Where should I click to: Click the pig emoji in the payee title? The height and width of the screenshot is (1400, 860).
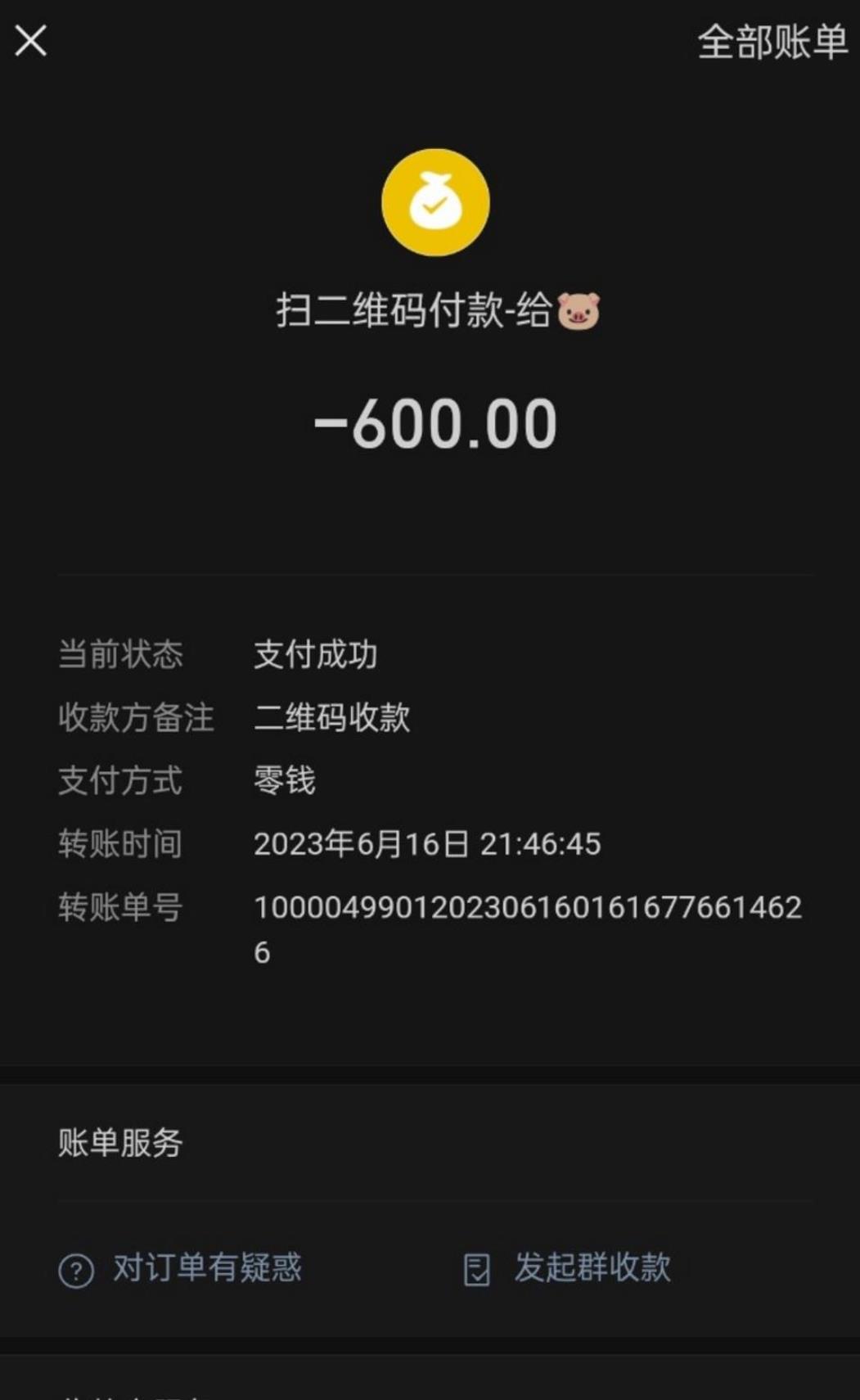[580, 311]
